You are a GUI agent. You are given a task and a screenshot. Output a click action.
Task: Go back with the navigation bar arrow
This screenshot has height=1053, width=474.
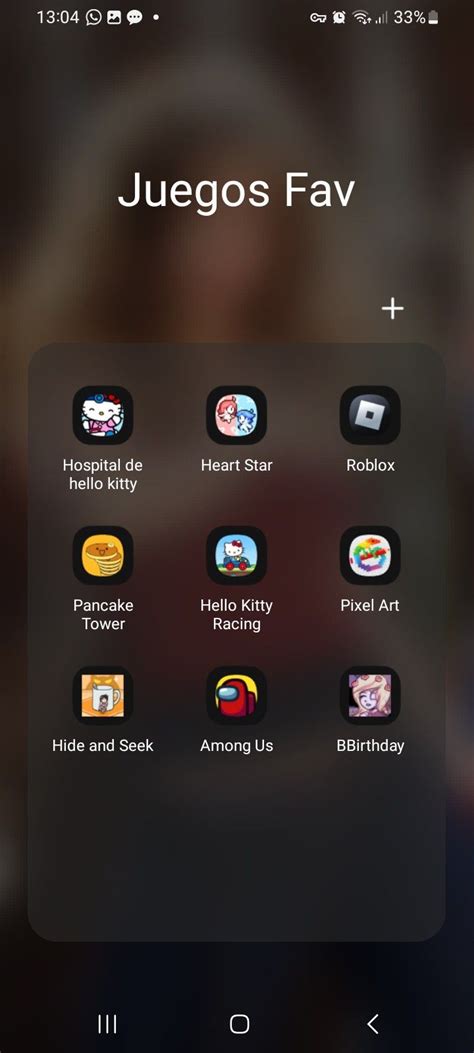pos(373,1023)
